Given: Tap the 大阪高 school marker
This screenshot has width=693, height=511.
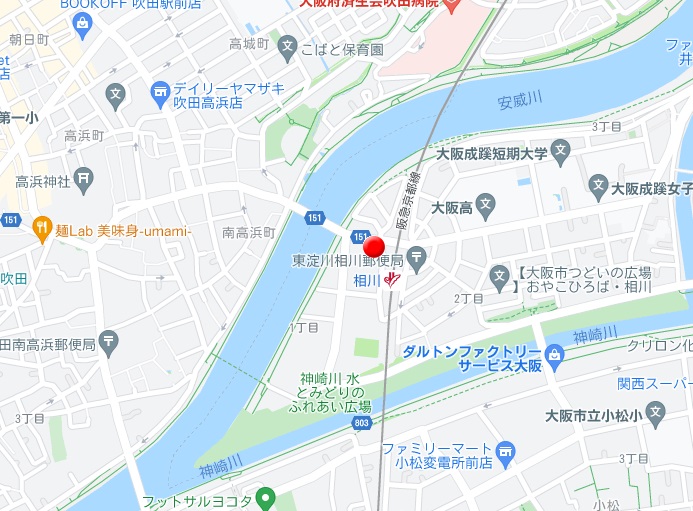Looking at the screenshot, I should tap(485, 208).
